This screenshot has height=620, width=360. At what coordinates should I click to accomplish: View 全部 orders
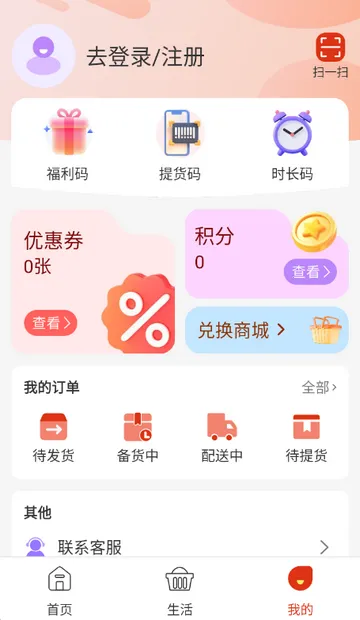point(319,388)
